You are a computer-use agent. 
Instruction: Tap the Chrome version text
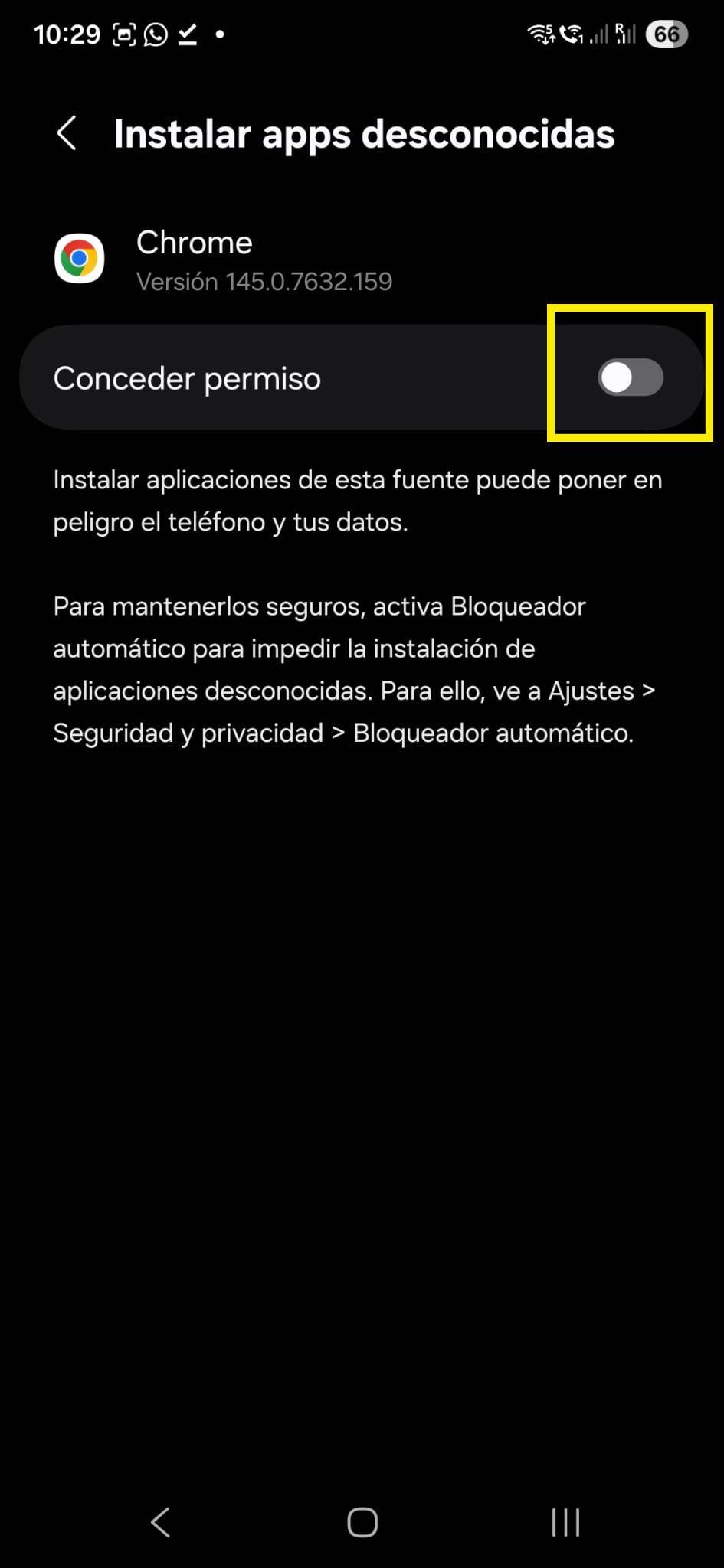point(264,282)
